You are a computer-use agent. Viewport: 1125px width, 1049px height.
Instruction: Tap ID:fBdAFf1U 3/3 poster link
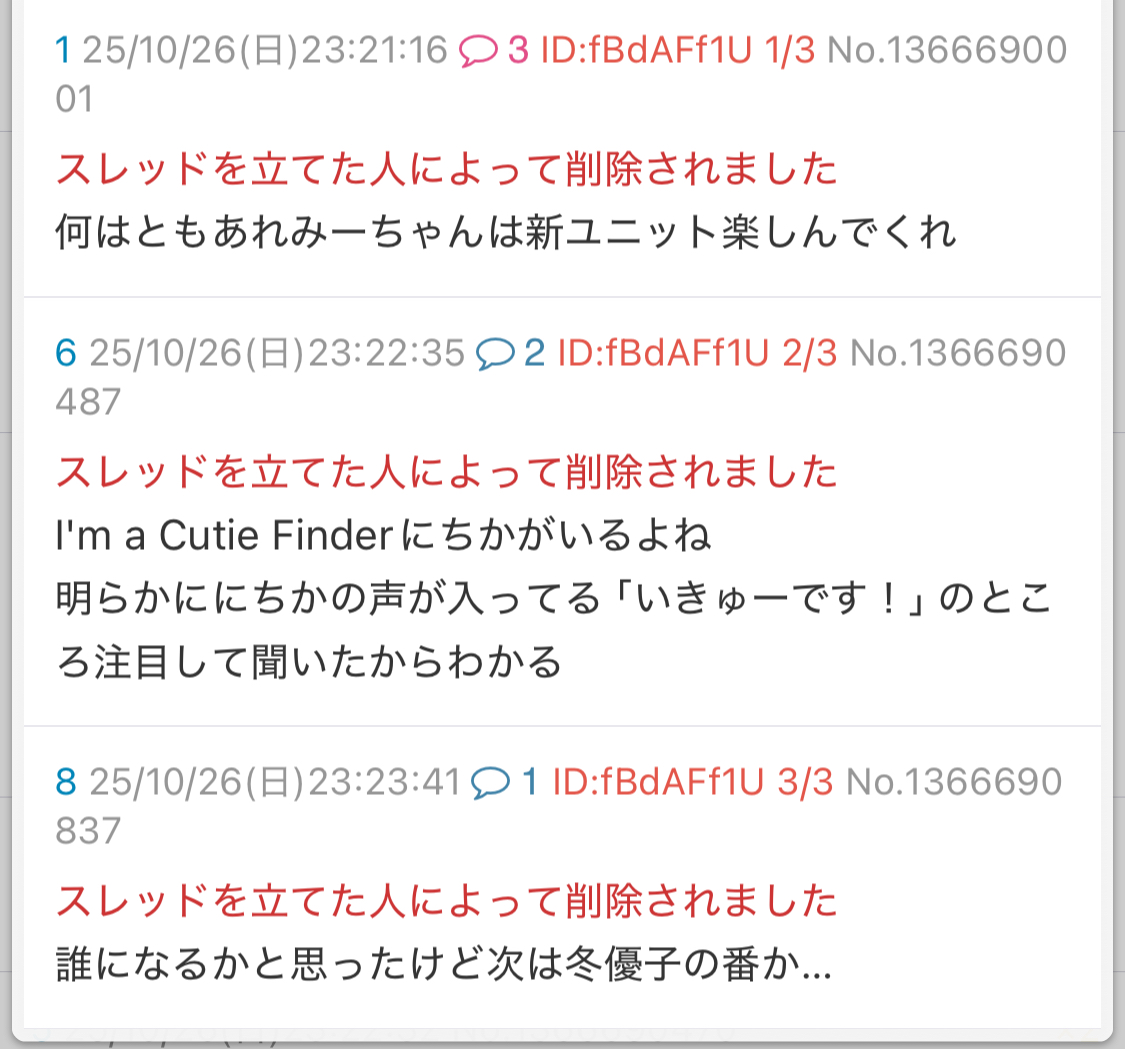(x=692, y=782)
